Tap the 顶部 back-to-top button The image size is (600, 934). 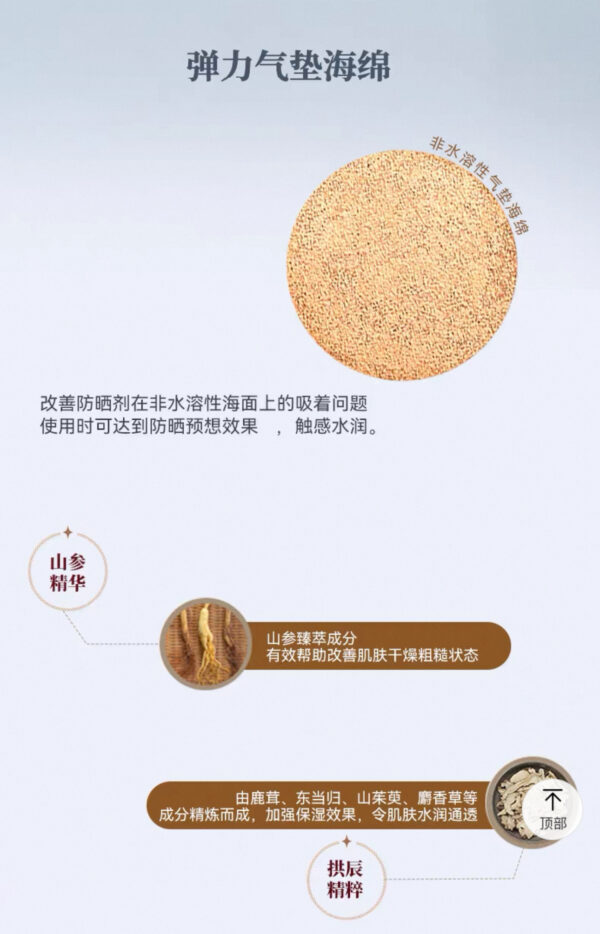(x=552, y=809)
